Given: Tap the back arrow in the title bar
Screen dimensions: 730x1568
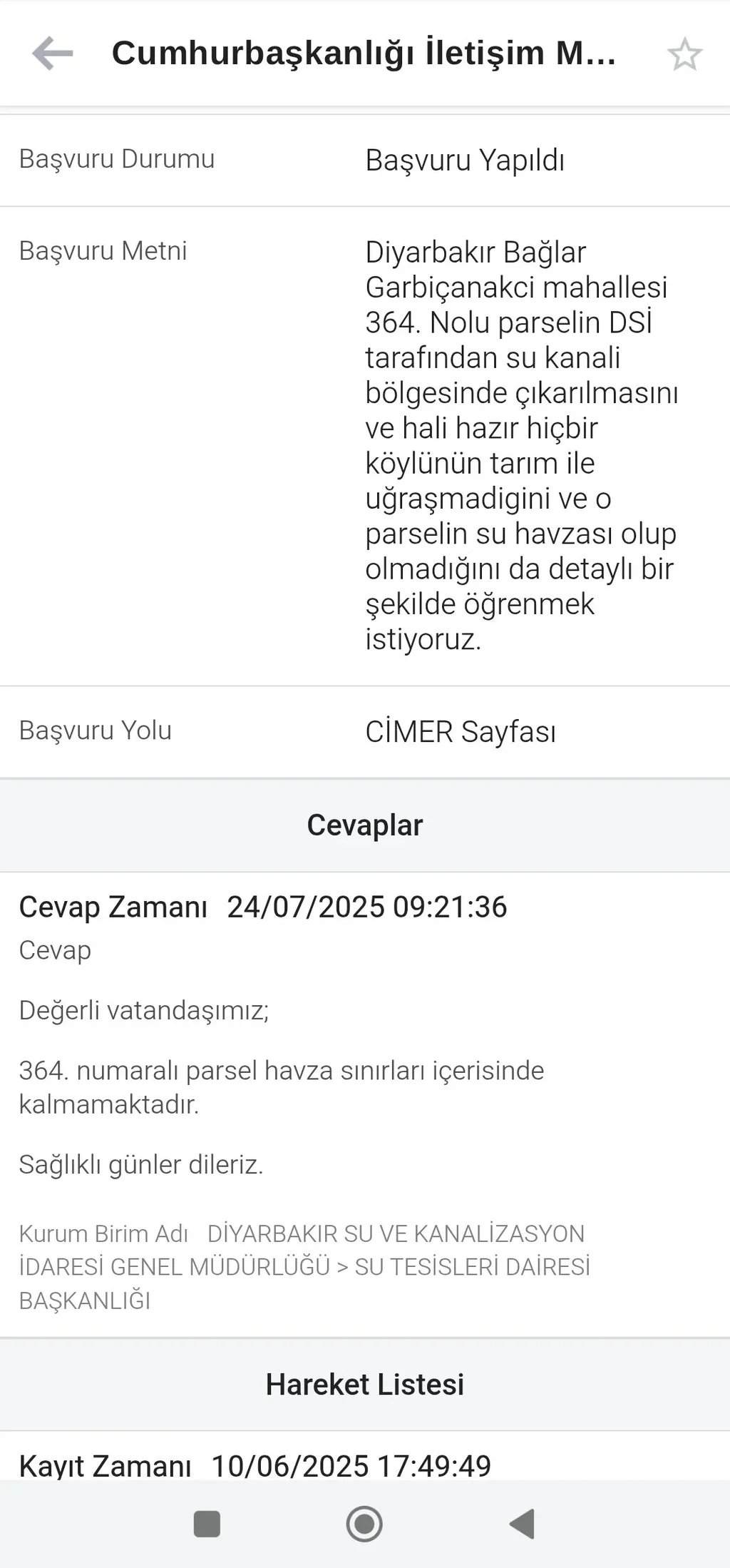Looking at the screenshot, I should tap(49, 53).
